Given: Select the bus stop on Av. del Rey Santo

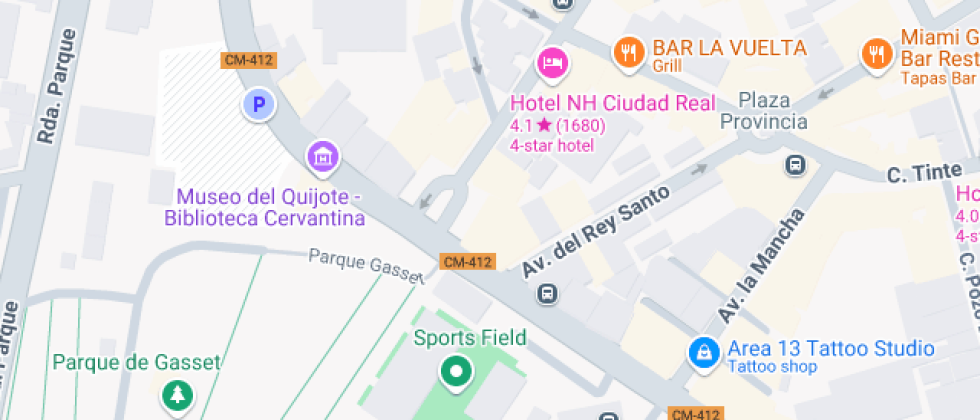Looking at the screenshot, I should point(547,293).
